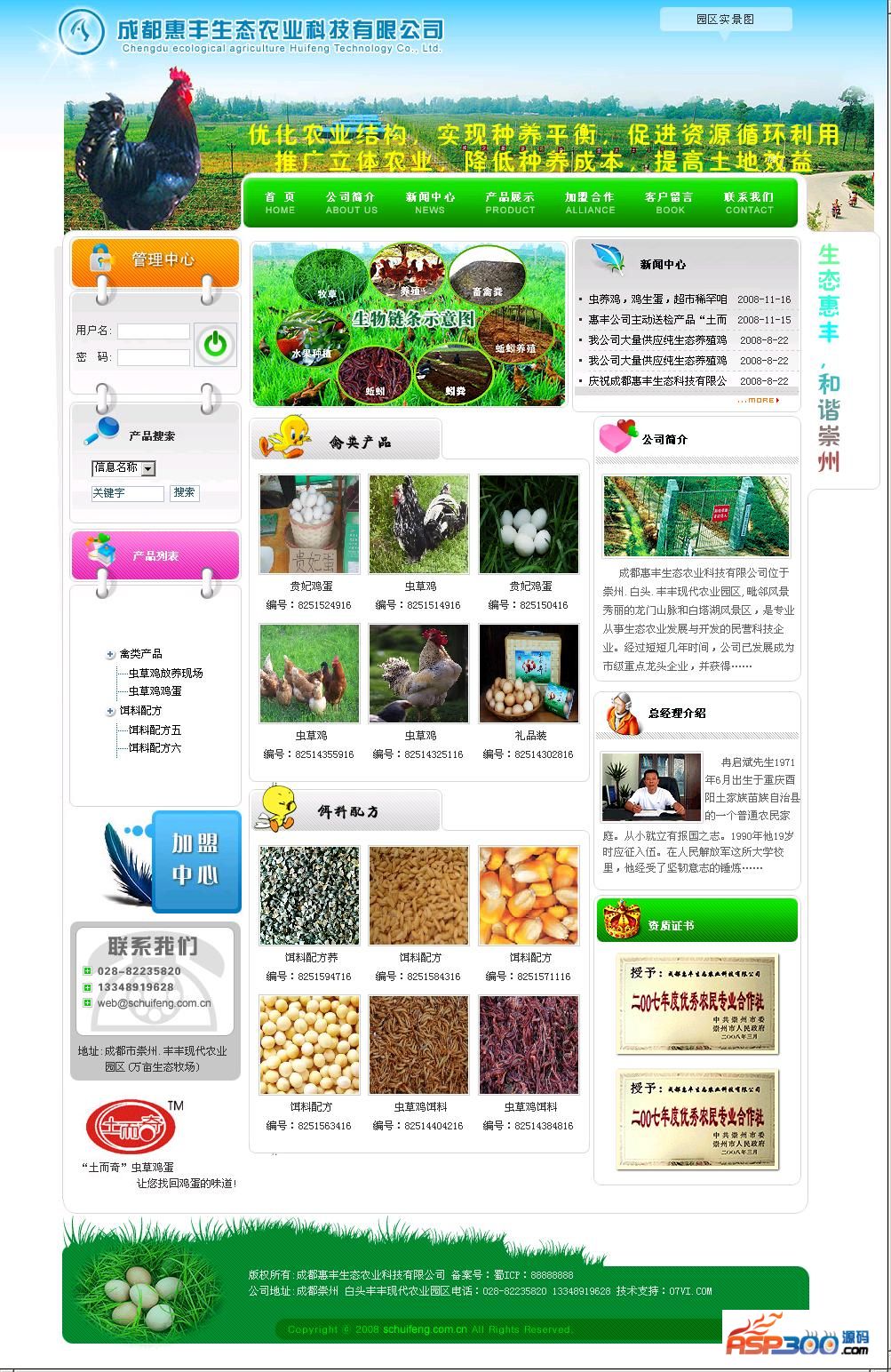Go to 联系我们 CONTACT page
Screen dimensions: 891x1372
pos(749,203)
